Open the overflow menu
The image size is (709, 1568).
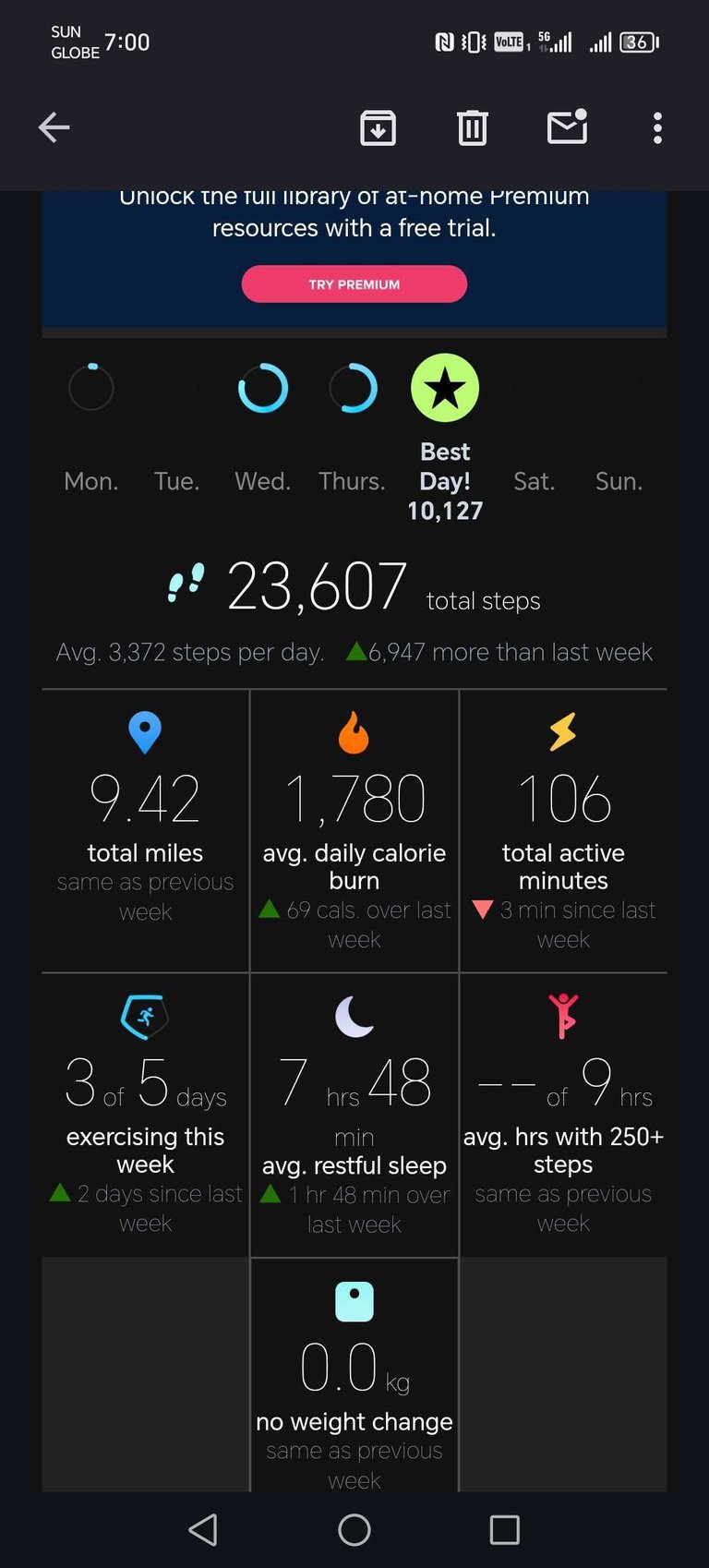657,127
